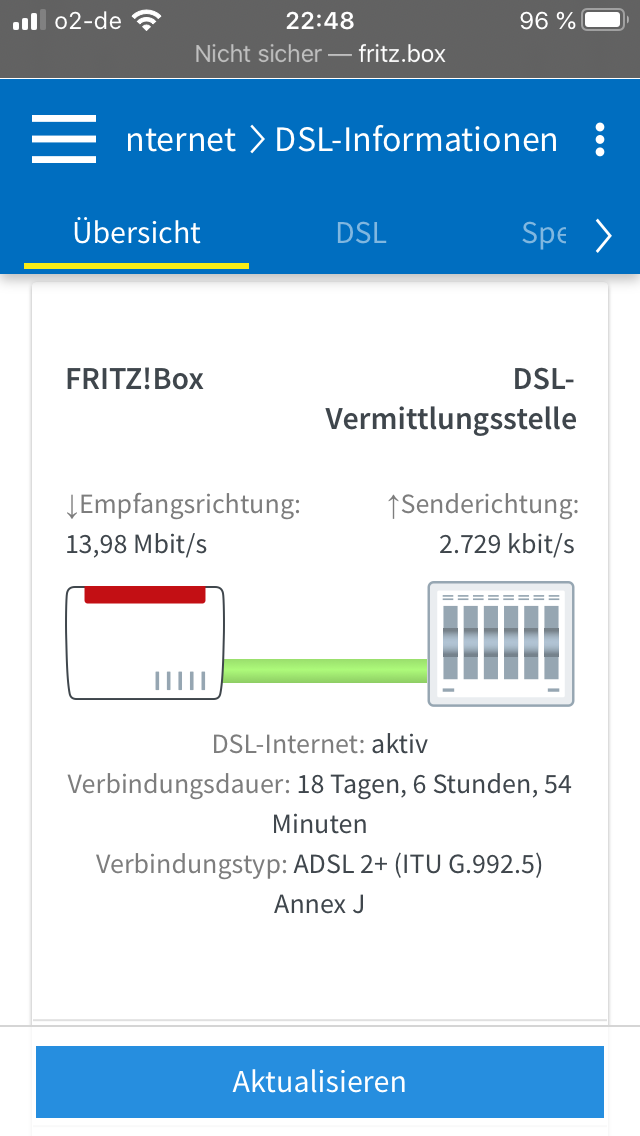Select the Übersicht tab
640x1136 pixels.
136,233
